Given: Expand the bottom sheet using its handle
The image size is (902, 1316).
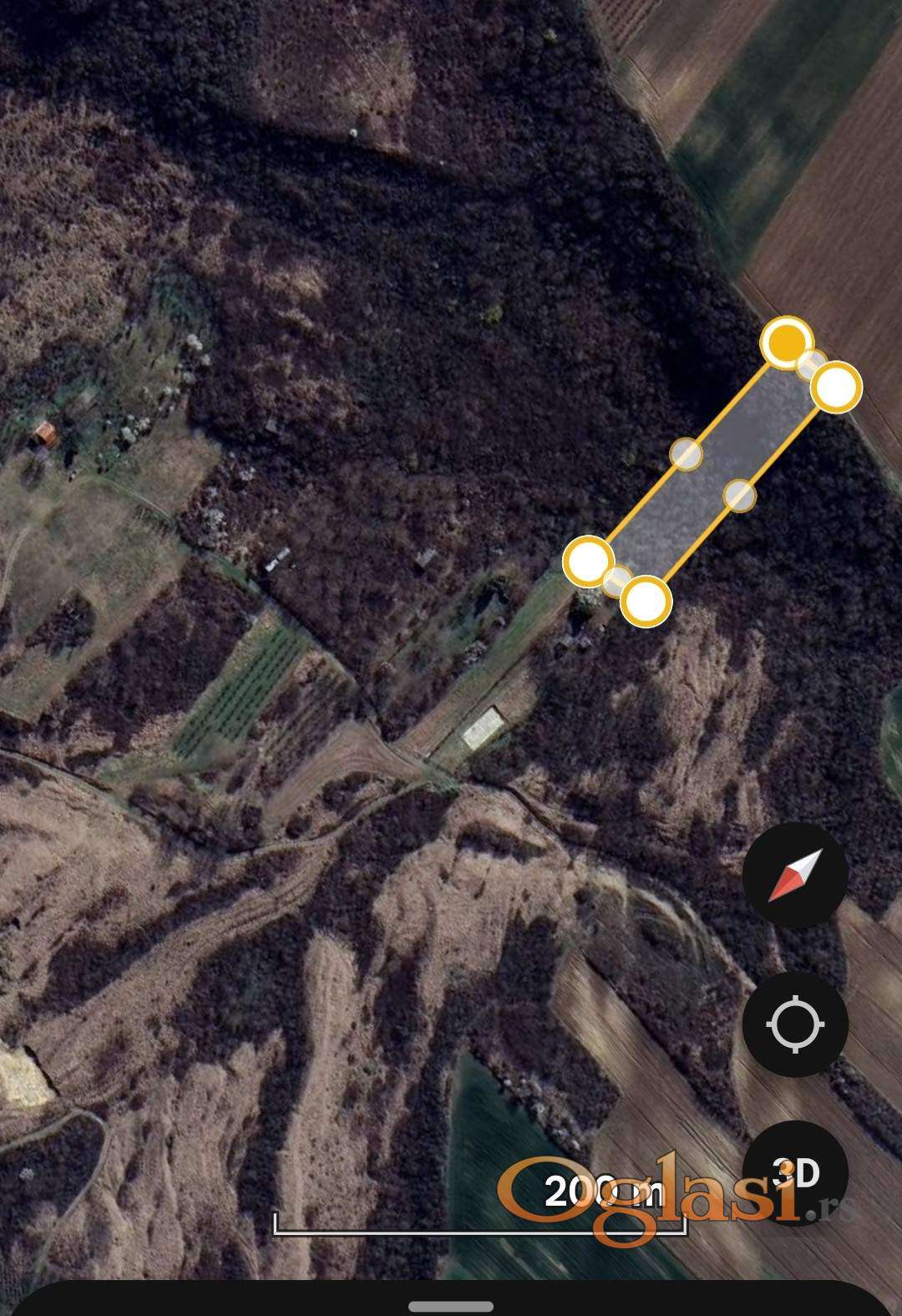Looking at the screenshot, I should click(x=451, y=1306).
